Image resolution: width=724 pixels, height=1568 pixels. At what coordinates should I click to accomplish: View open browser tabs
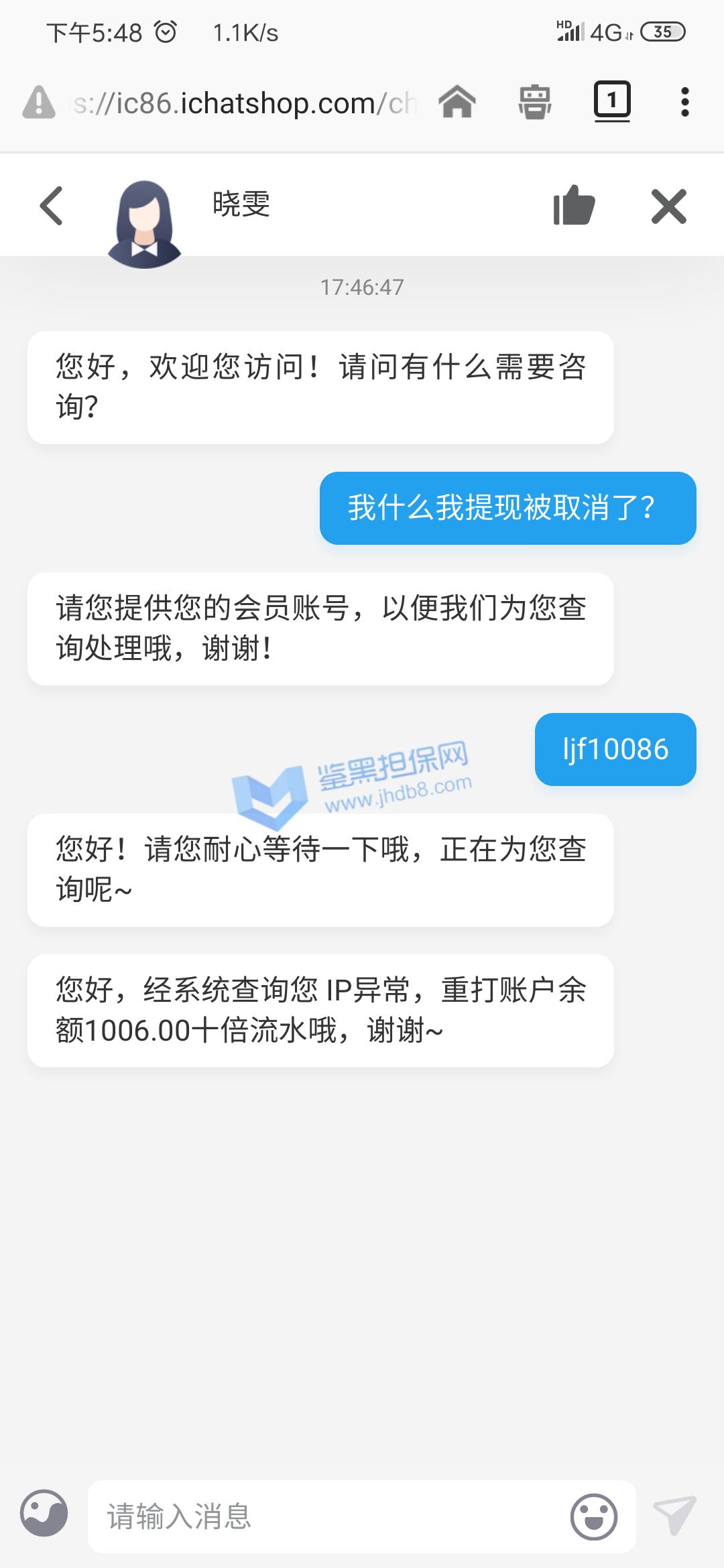click(611, 101)
